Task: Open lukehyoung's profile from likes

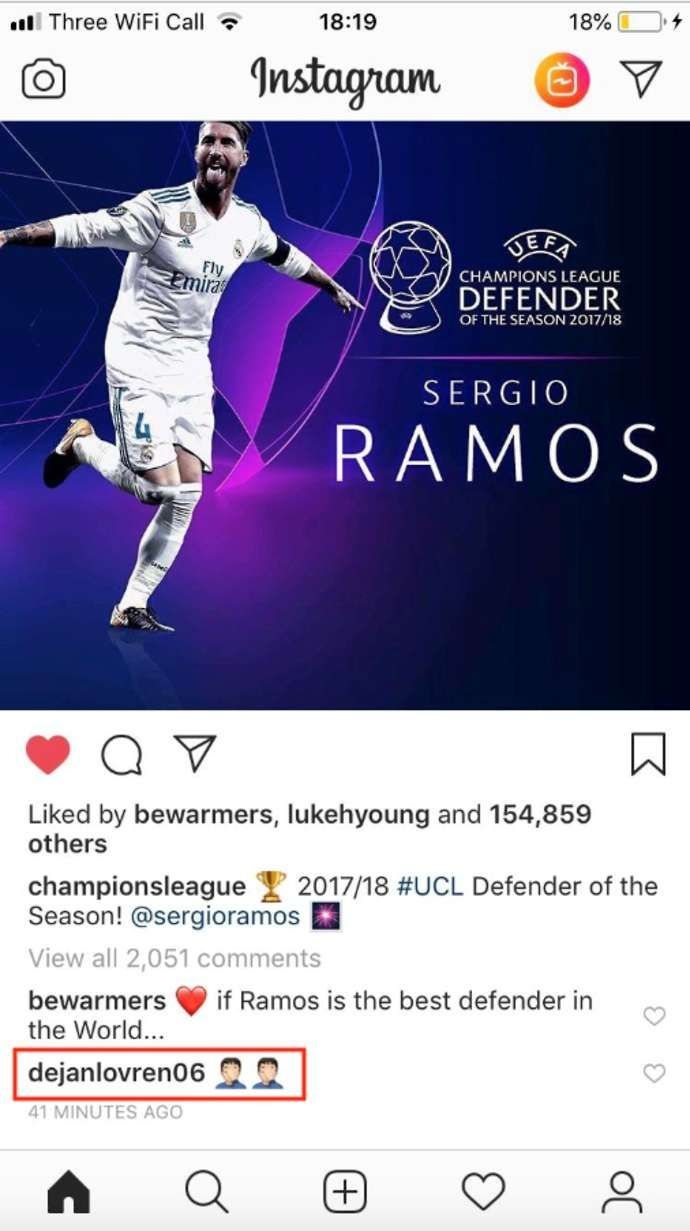Action: [x=358, y=815]
